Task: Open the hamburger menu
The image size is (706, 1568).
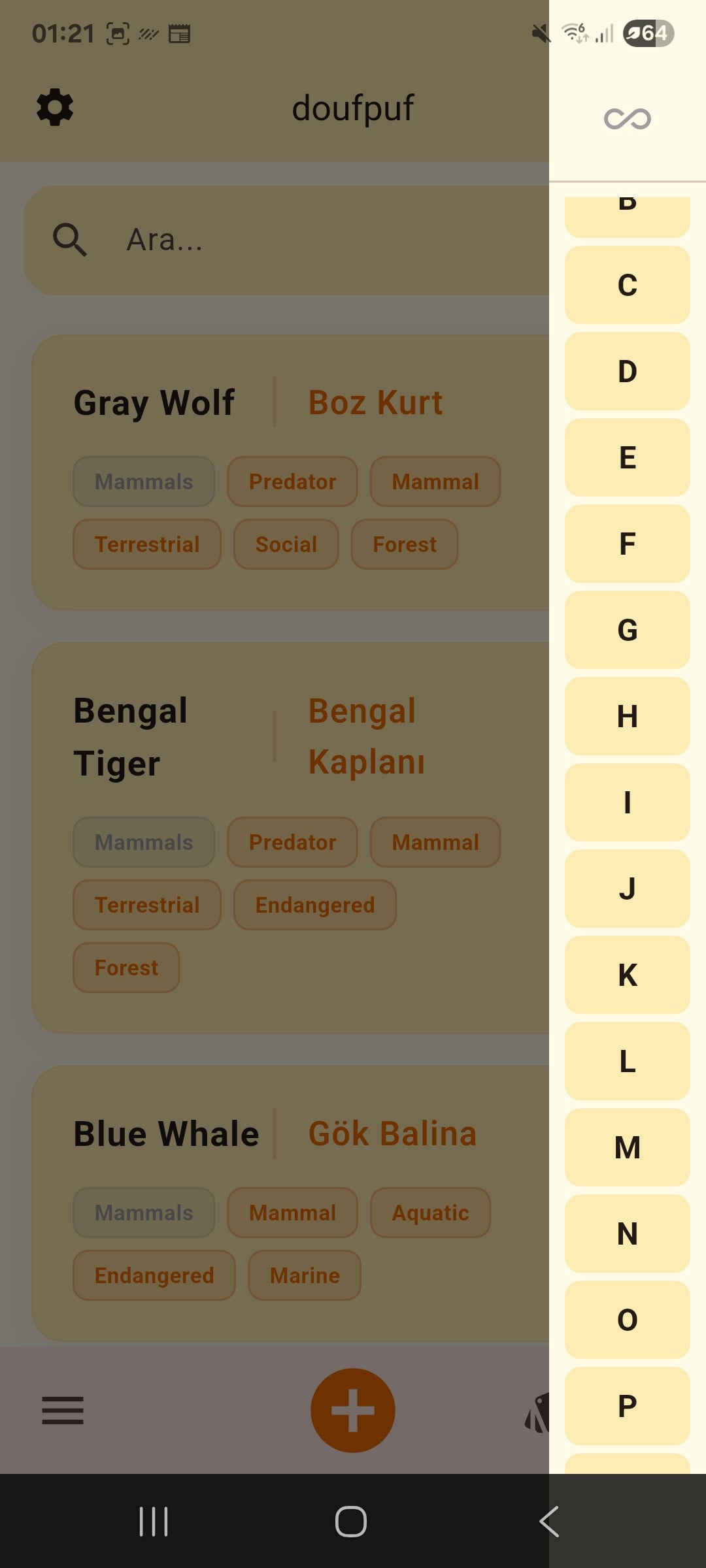Action: click(63, 1410)
